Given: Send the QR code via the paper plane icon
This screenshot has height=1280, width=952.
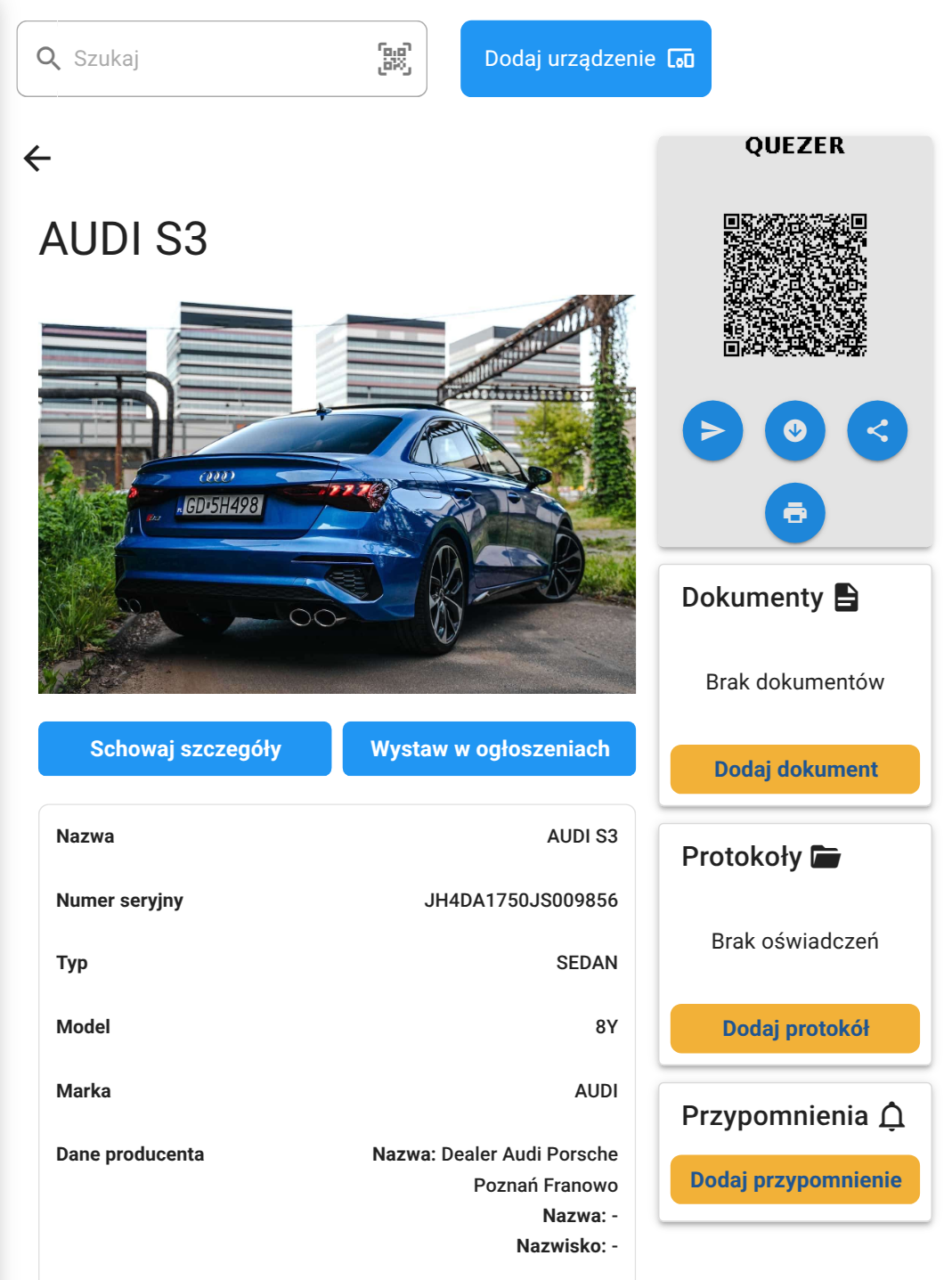Looking at the screenshot, I should [712, 431].
